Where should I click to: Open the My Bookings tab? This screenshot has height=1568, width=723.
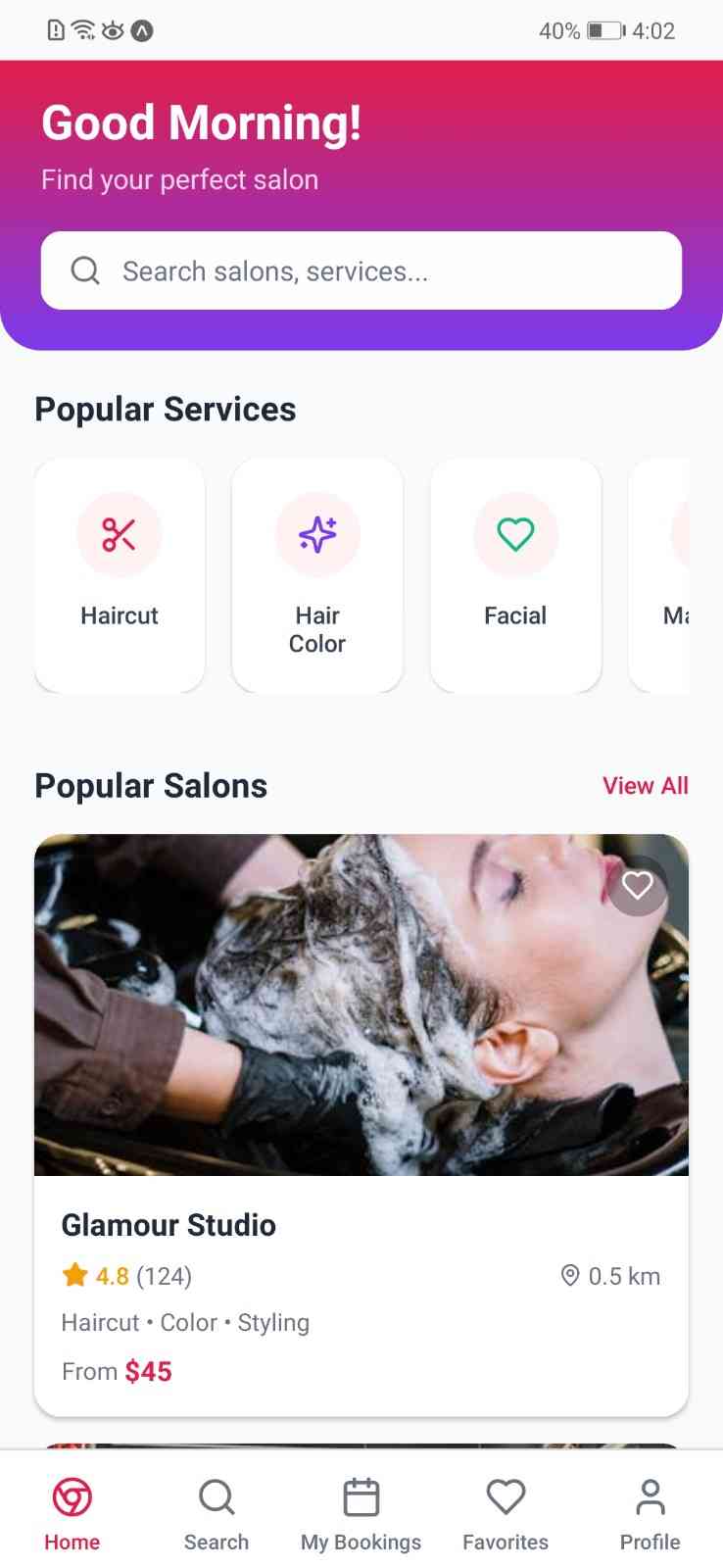(361, 1514)
